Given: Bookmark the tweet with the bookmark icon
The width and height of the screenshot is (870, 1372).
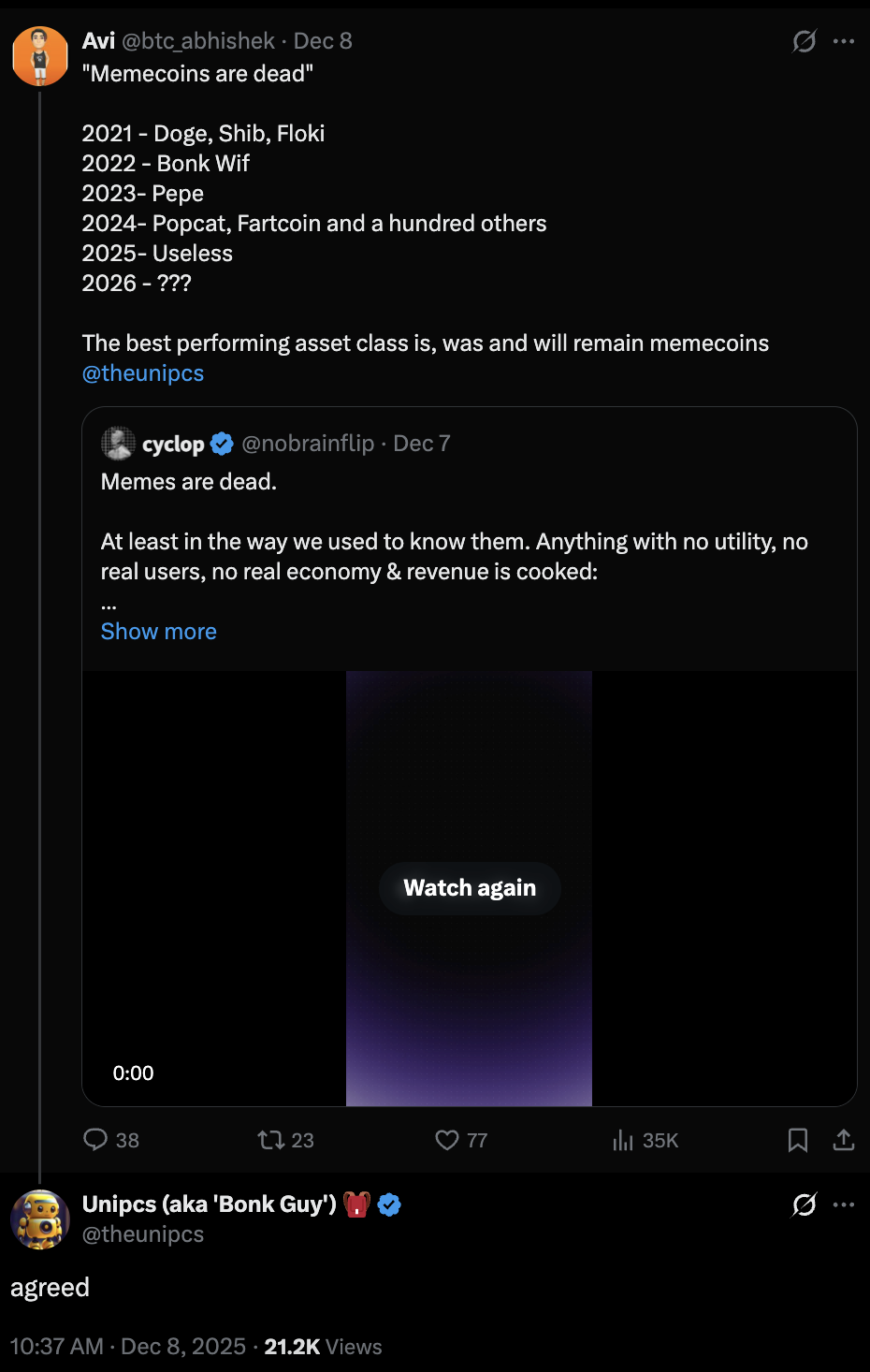Looking at the screenshot, I should tap(797, 1140).
